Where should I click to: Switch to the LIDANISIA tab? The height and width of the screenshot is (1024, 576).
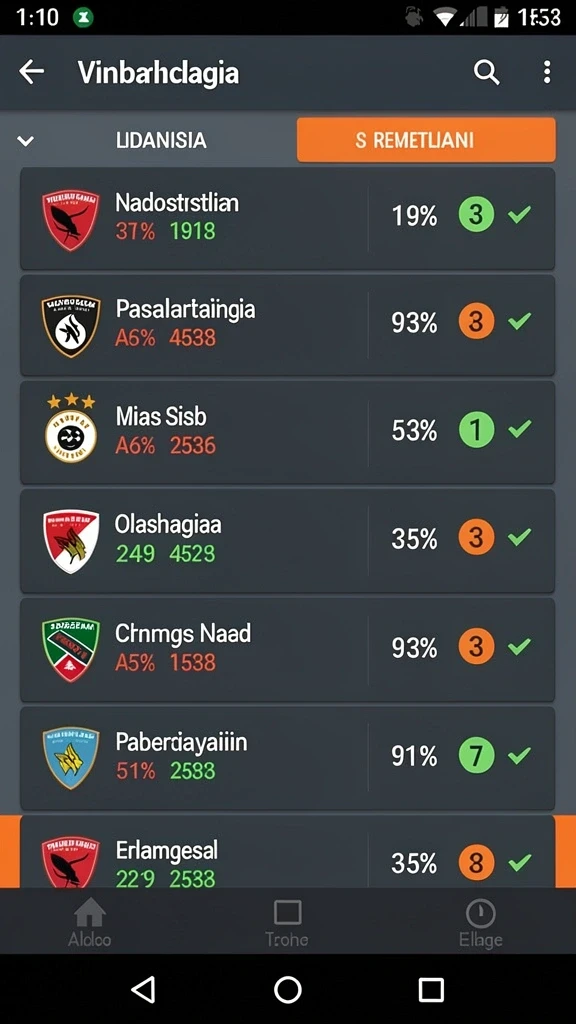pyautogui.click(x=161, y=140)
